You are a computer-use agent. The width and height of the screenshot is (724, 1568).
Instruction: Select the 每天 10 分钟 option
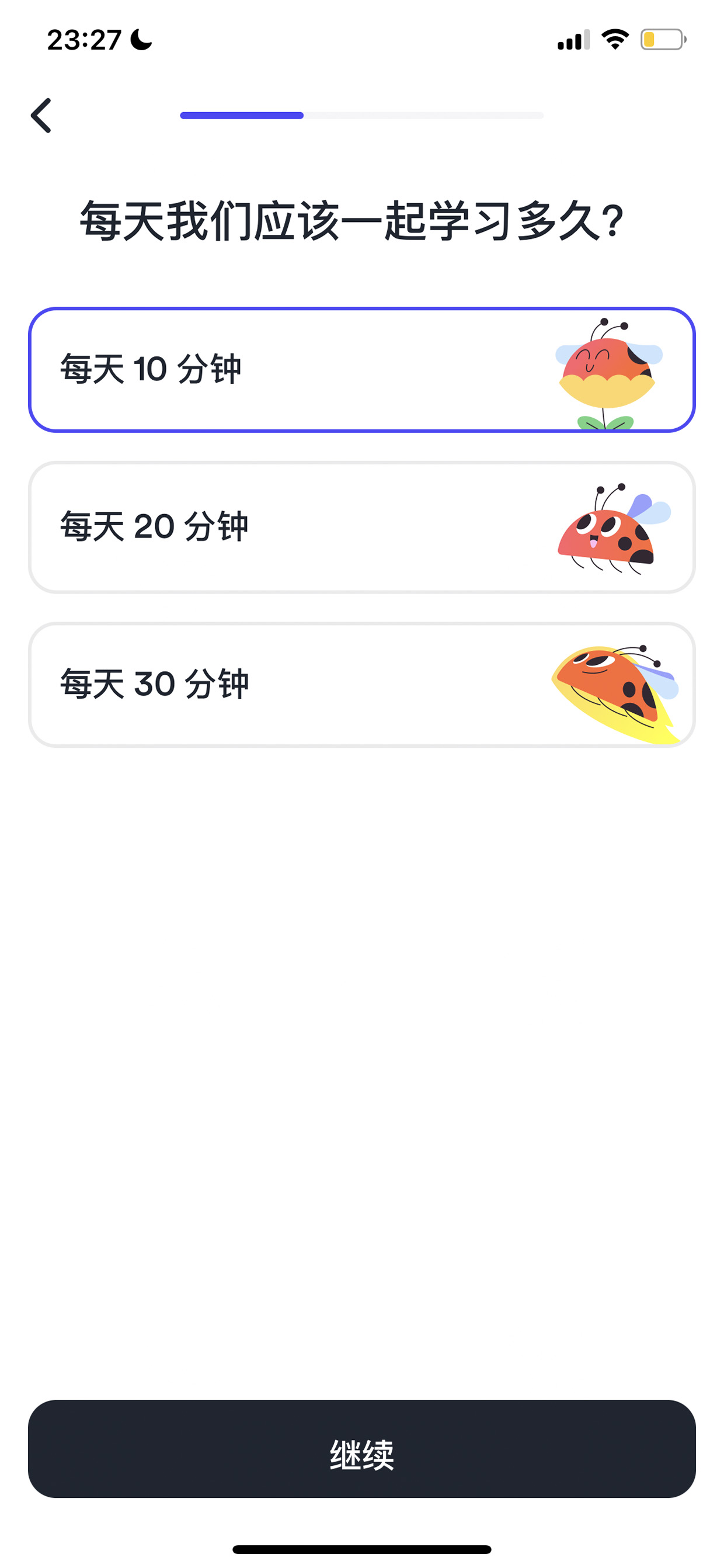tap(361, 370)
